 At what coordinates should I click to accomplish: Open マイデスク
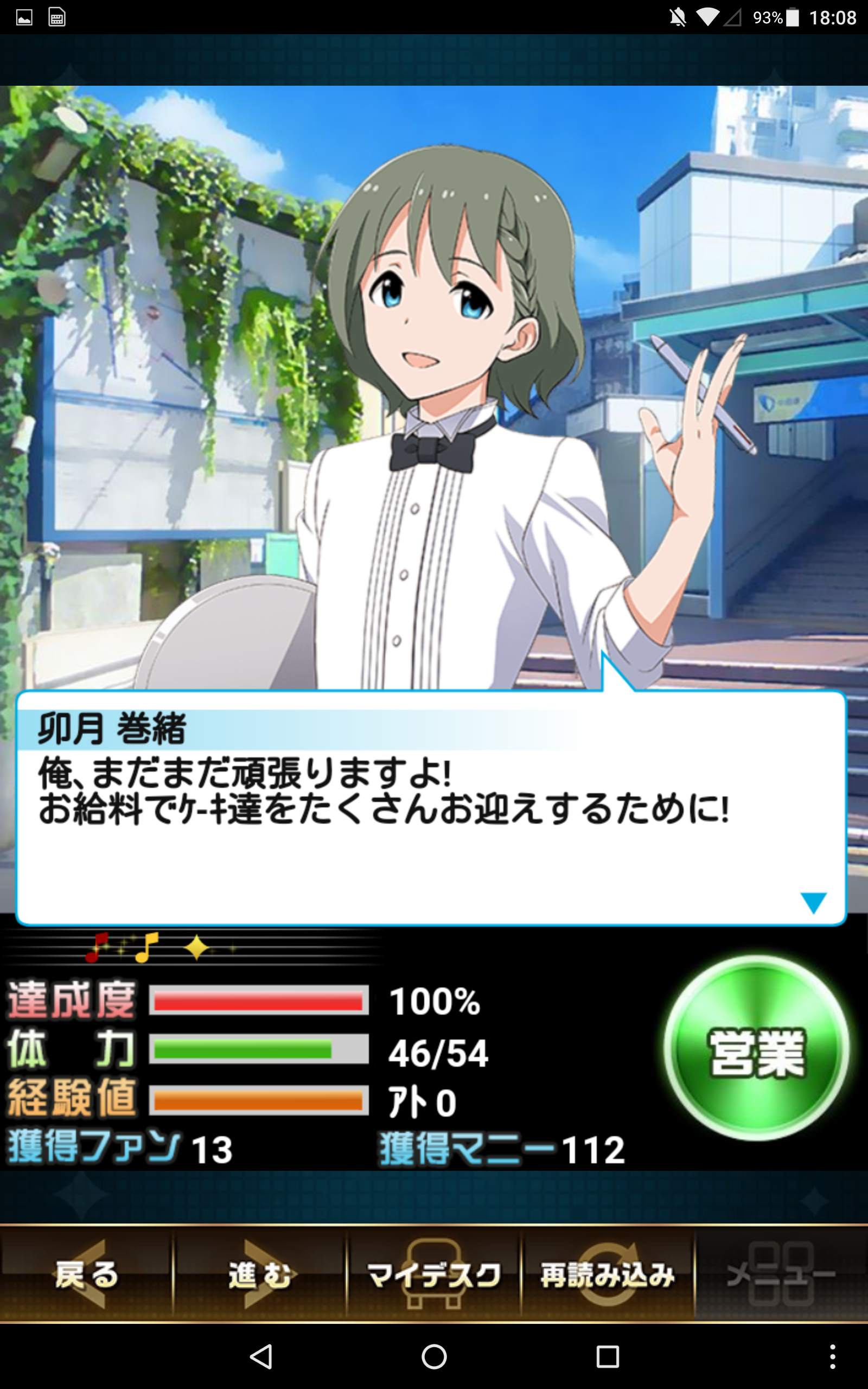click(434, 1276)
